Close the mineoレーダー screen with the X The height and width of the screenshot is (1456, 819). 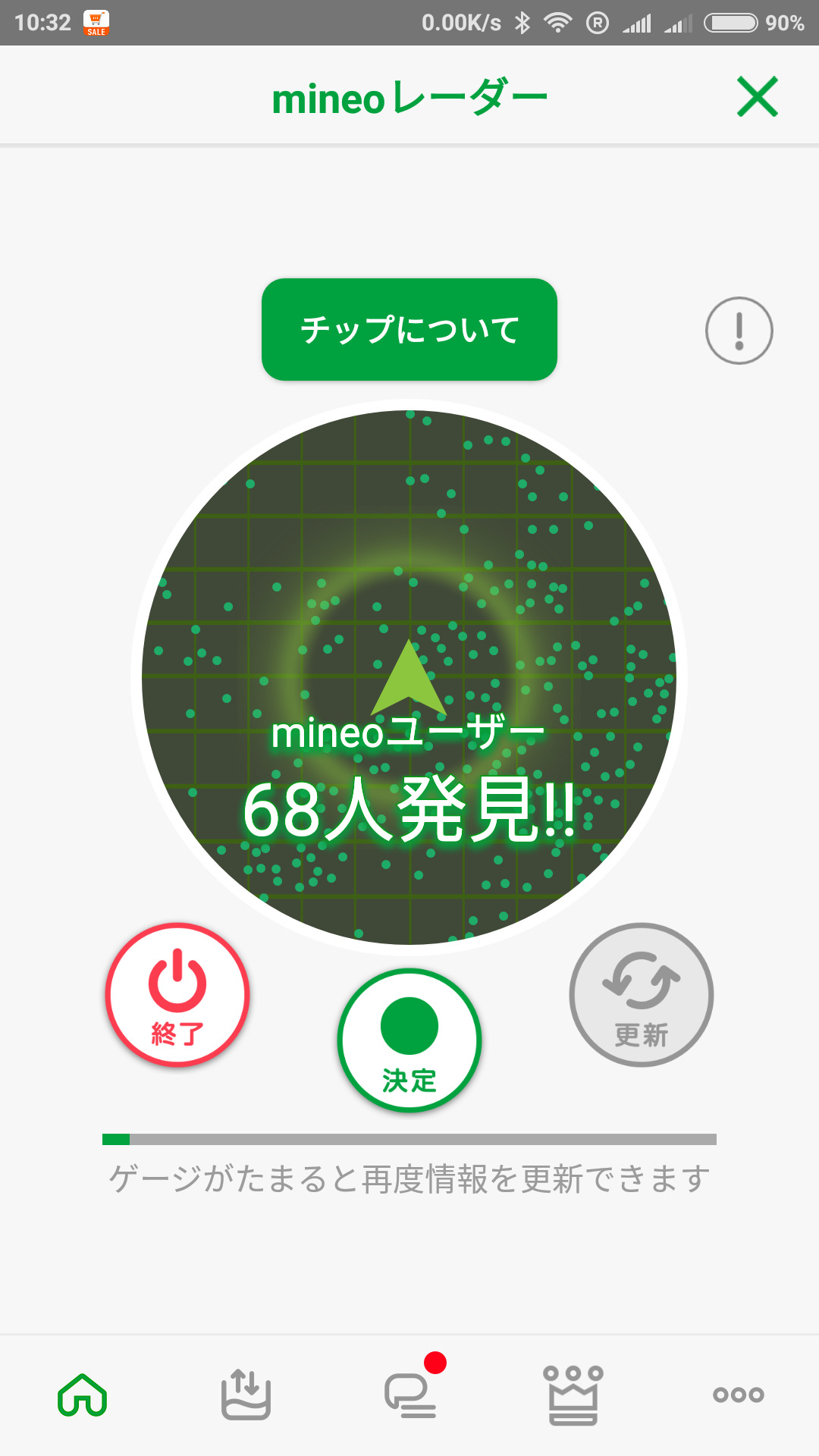click(x=756, y=97)
